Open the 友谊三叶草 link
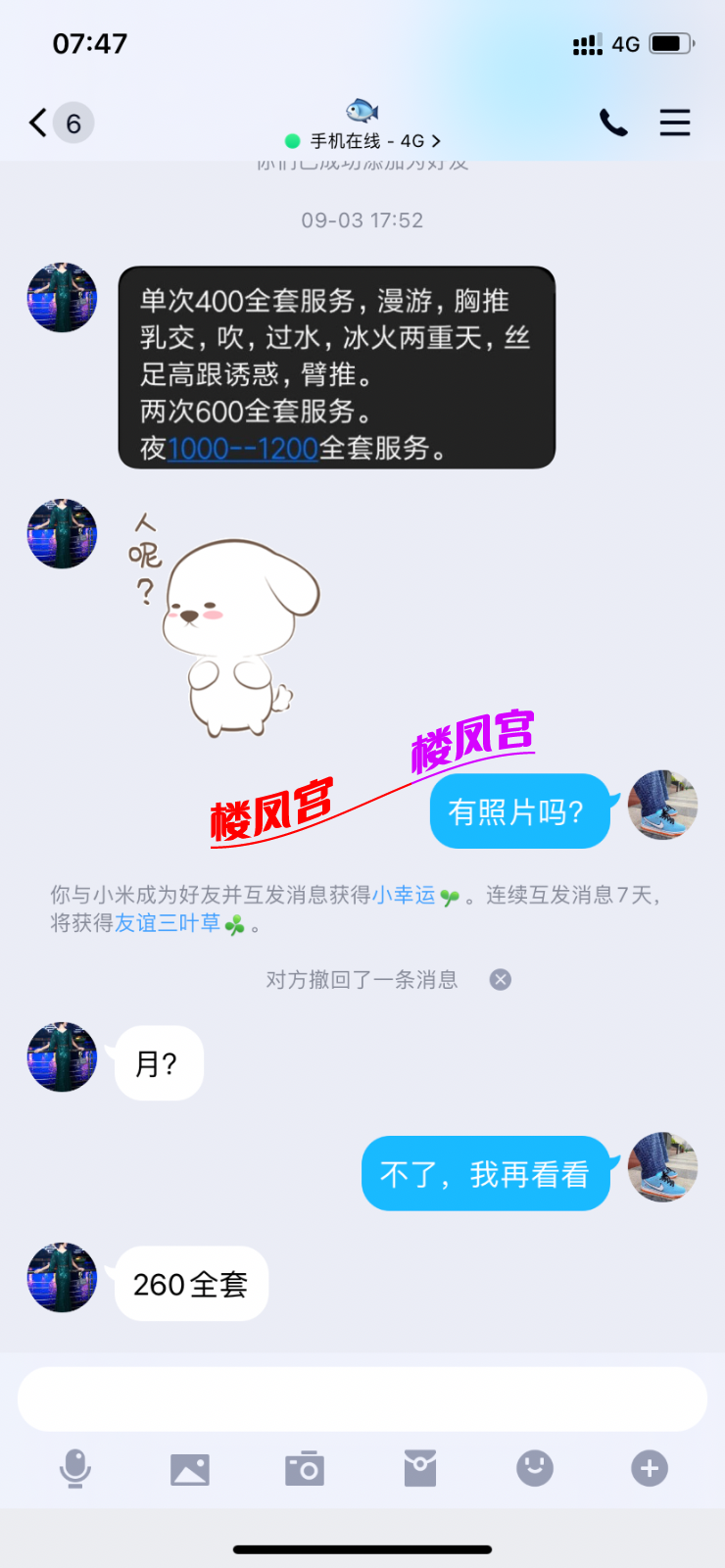 point(168,923)
